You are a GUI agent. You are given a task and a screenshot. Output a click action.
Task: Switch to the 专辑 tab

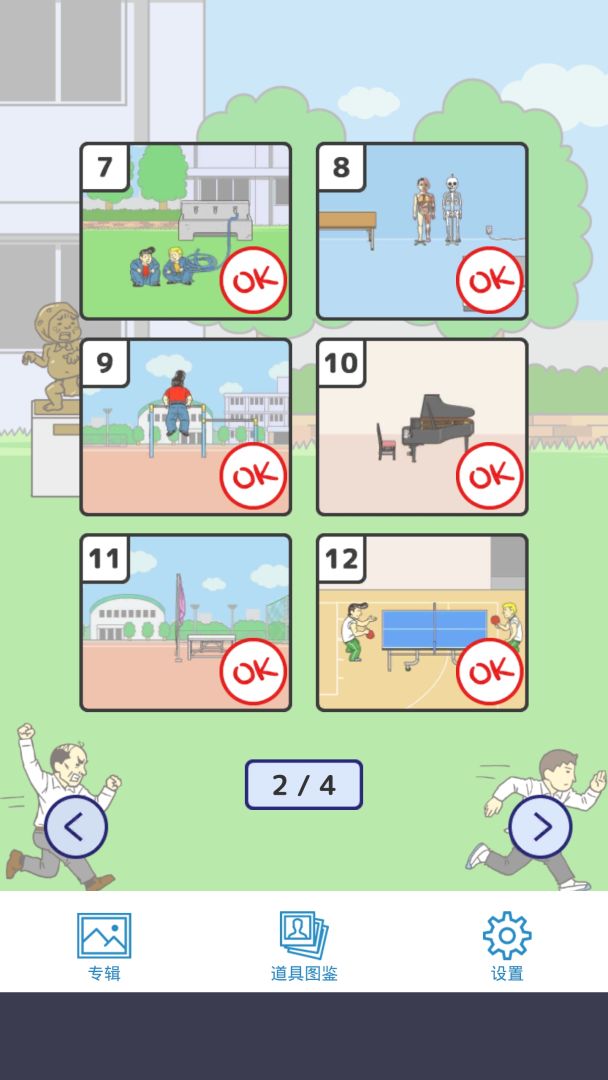tap(104, 946)
